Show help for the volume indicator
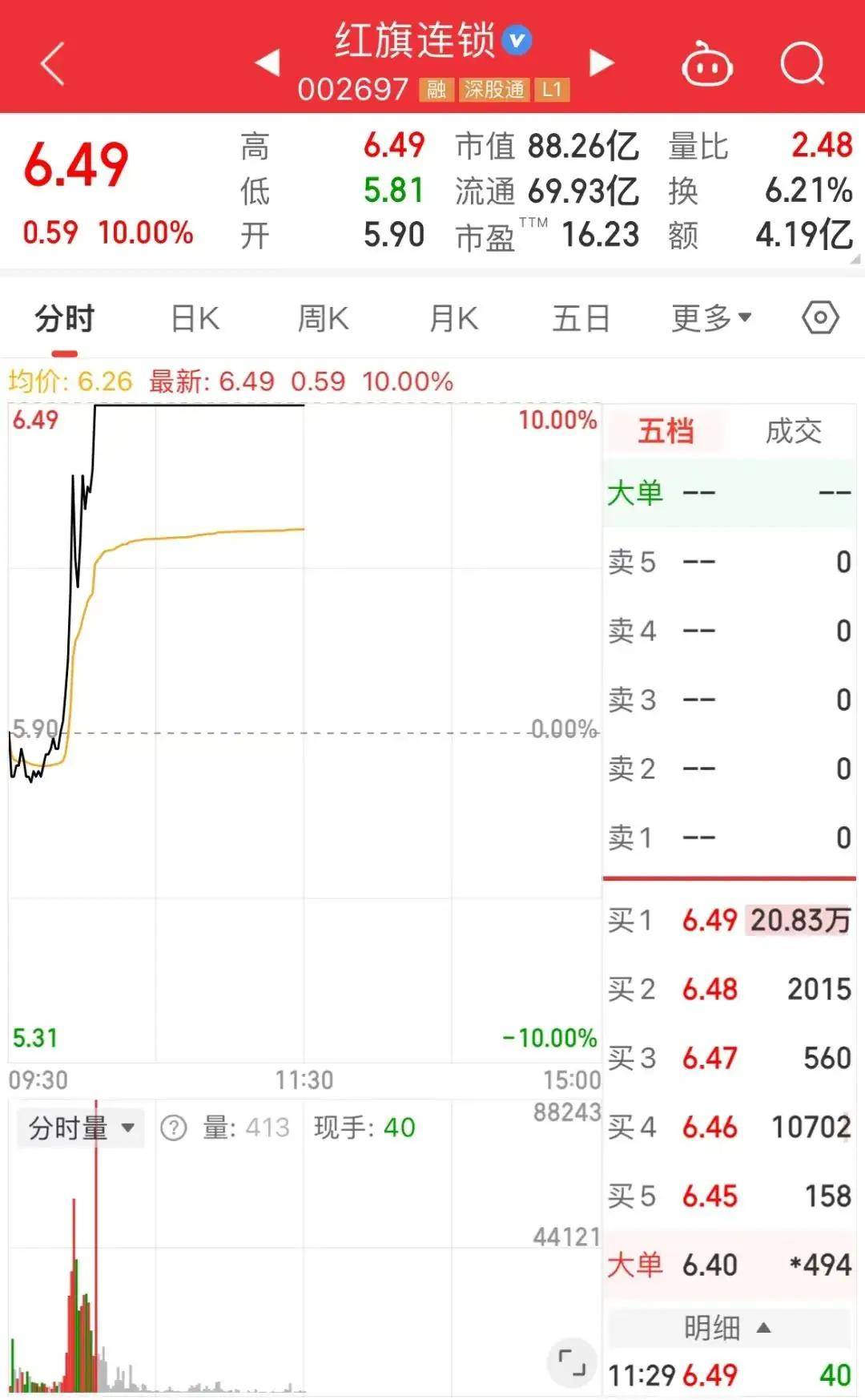Viewport: 865px width, 1400px height. click(x=174, y=1128)
